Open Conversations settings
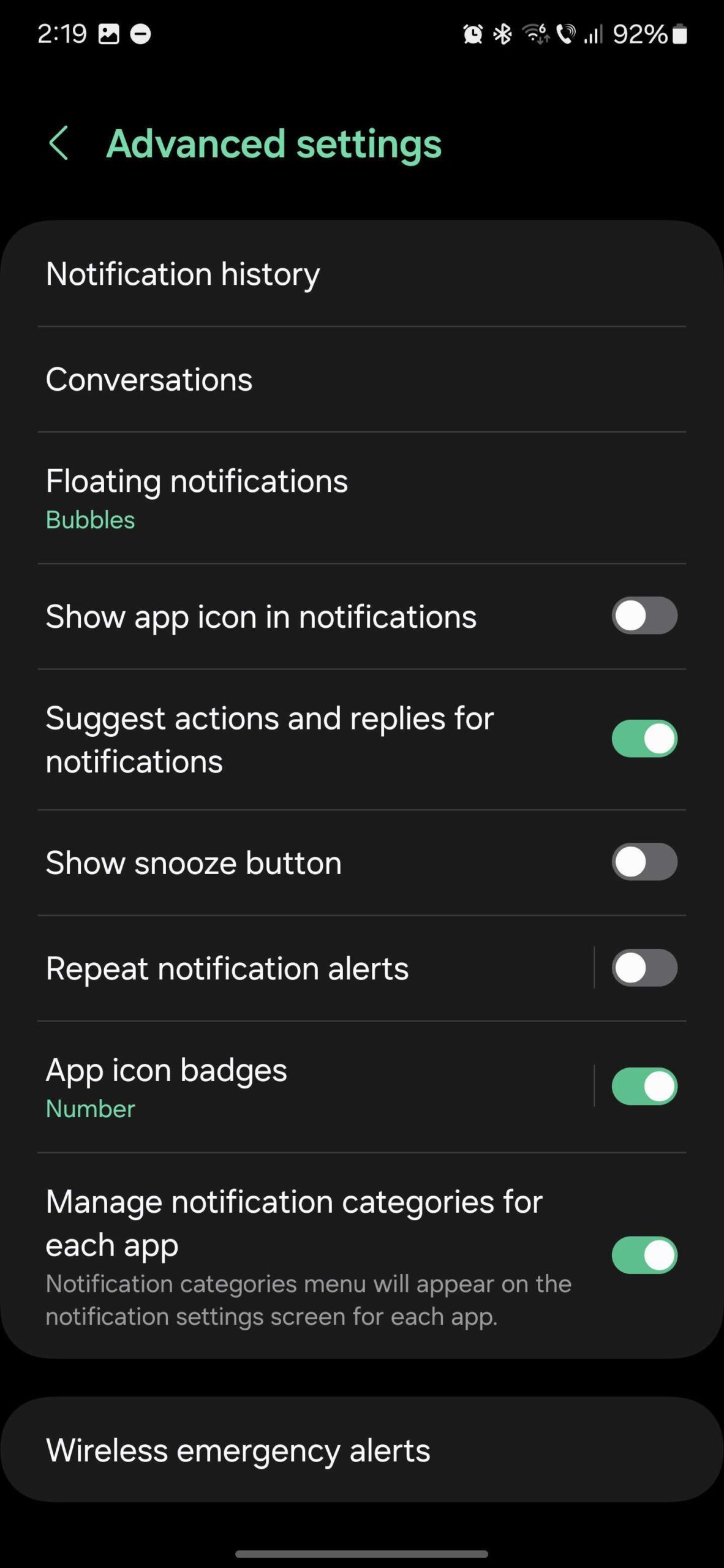 [149, 380]
